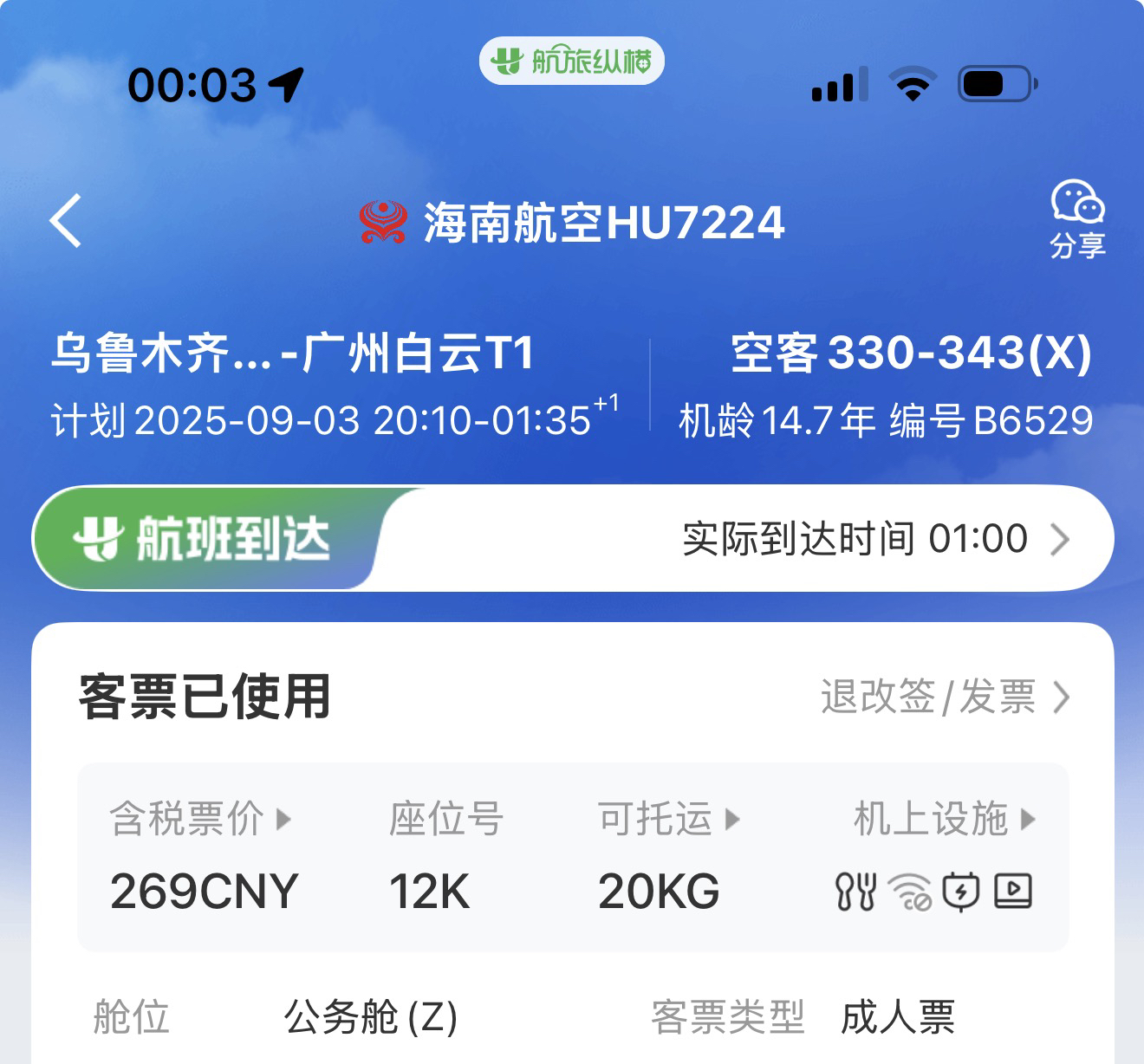Tap the 航旅纵横 pill at top

572,62
